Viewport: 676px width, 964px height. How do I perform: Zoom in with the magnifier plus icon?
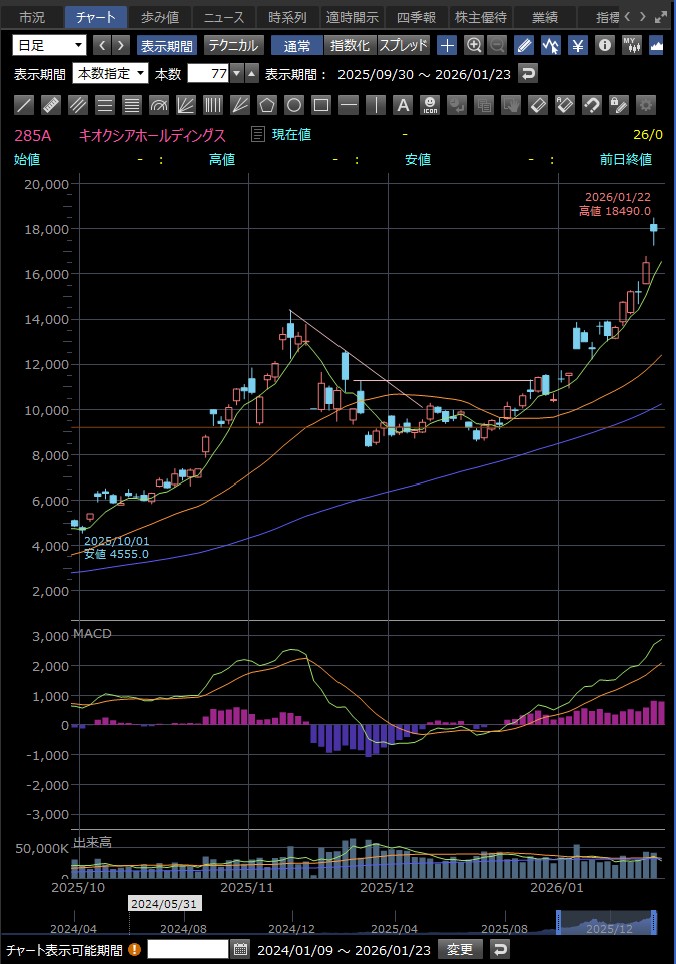473,45
